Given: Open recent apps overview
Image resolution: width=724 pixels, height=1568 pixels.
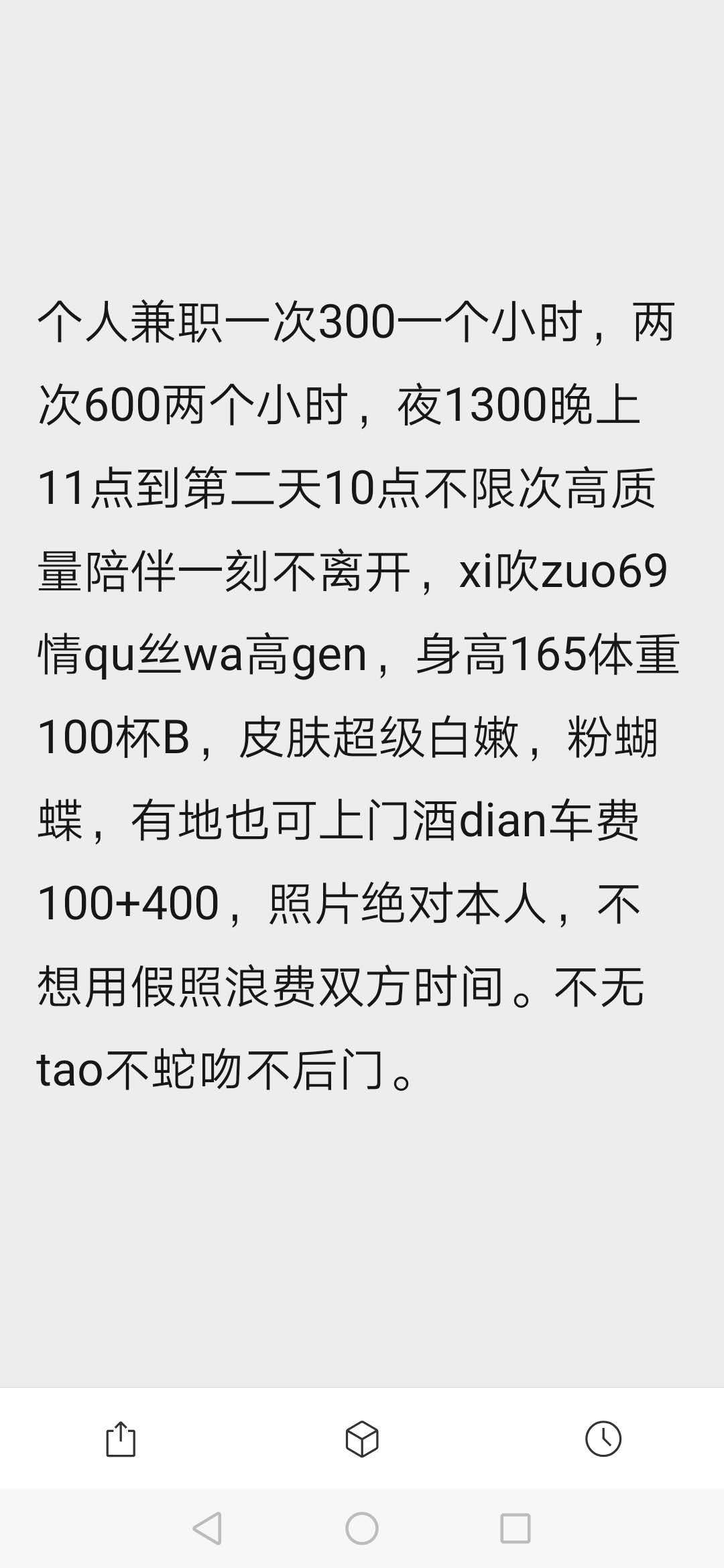Looking at the screenshot, I should tap(515, 1529).
